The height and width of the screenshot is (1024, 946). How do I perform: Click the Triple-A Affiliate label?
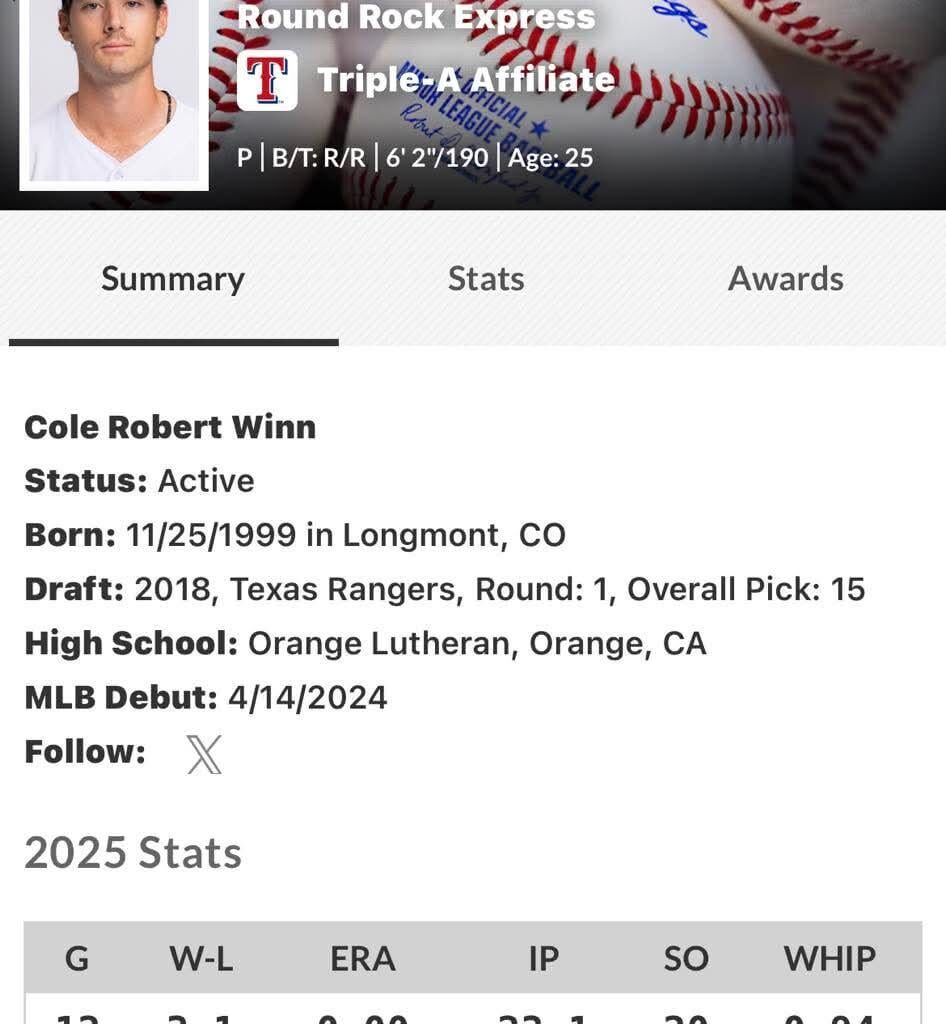tap(466, 80)
